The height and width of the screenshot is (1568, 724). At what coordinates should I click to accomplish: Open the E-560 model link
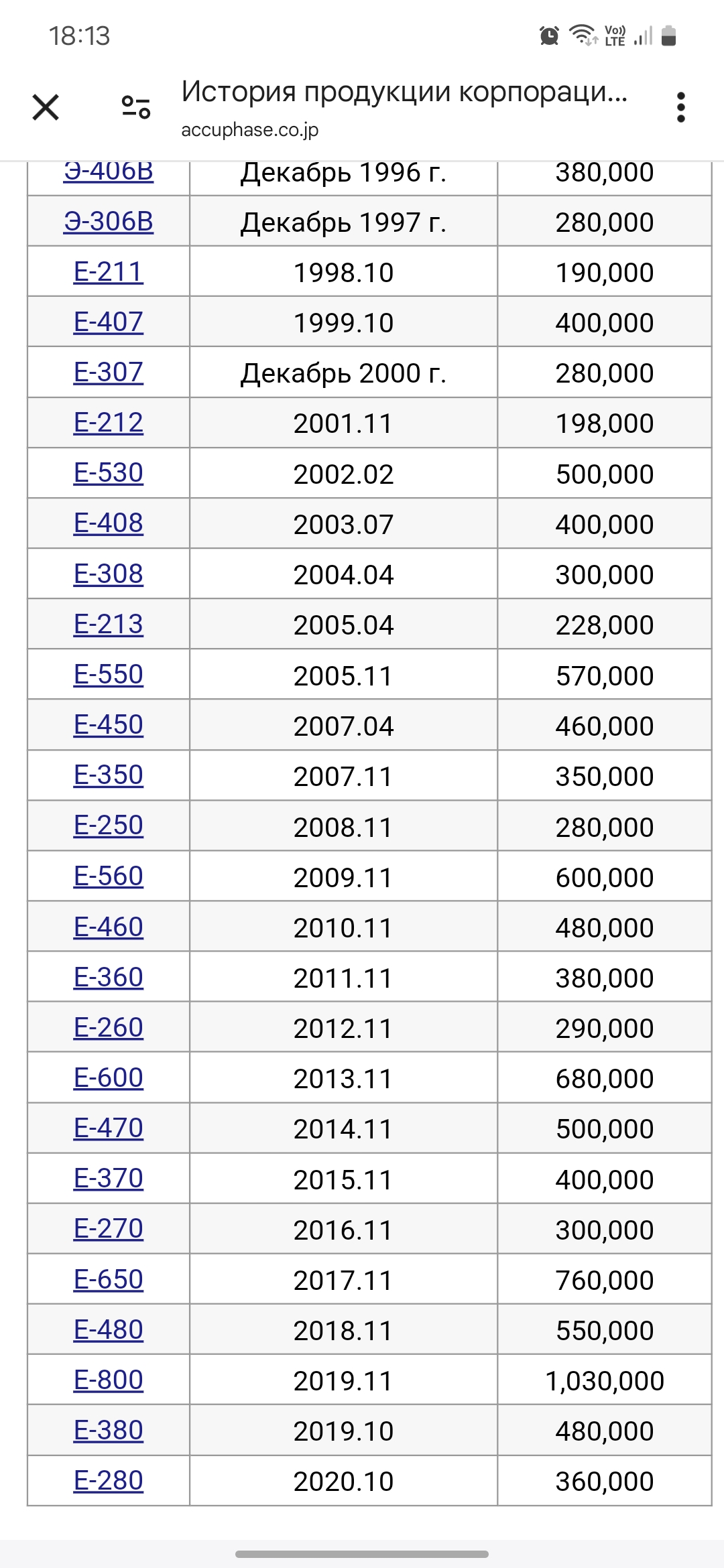pos(109,876)
